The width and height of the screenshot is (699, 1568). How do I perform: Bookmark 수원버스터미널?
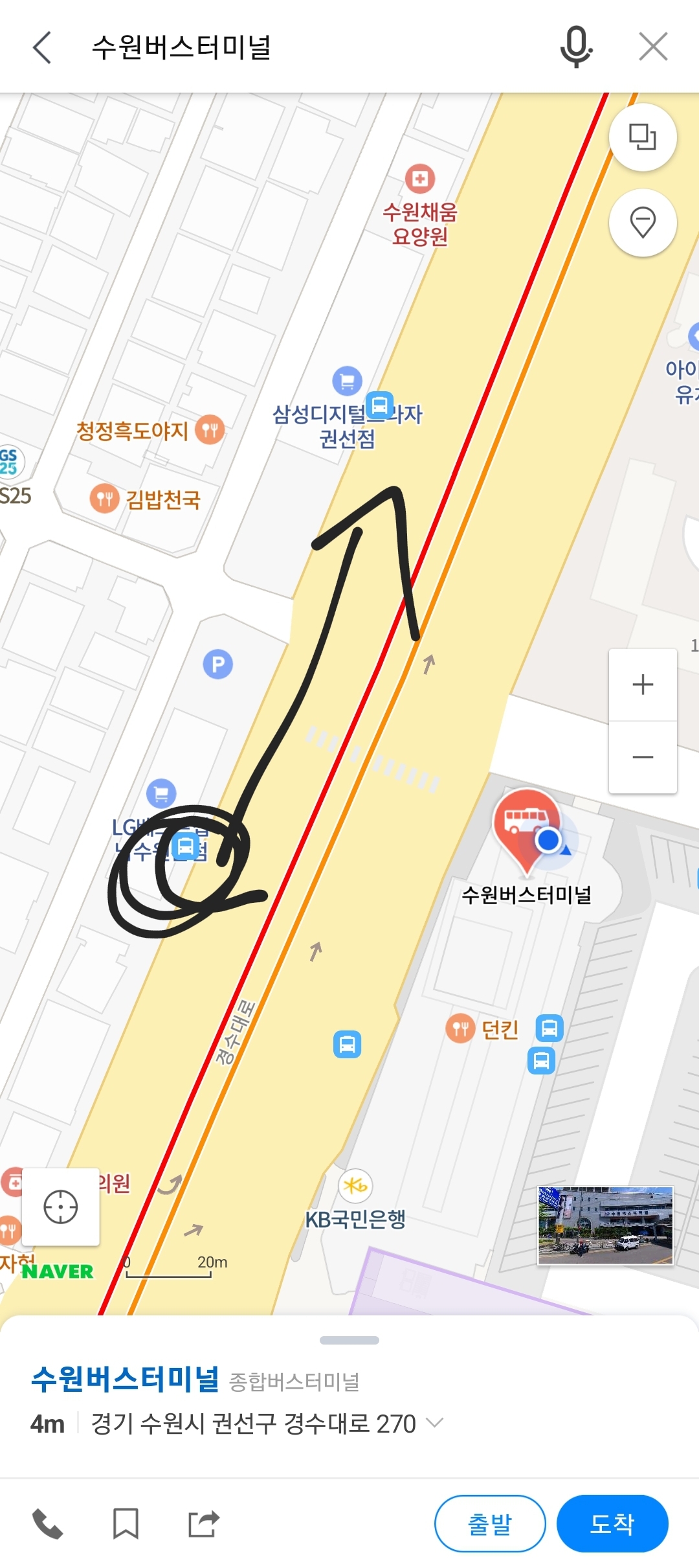pos(126,1523)
